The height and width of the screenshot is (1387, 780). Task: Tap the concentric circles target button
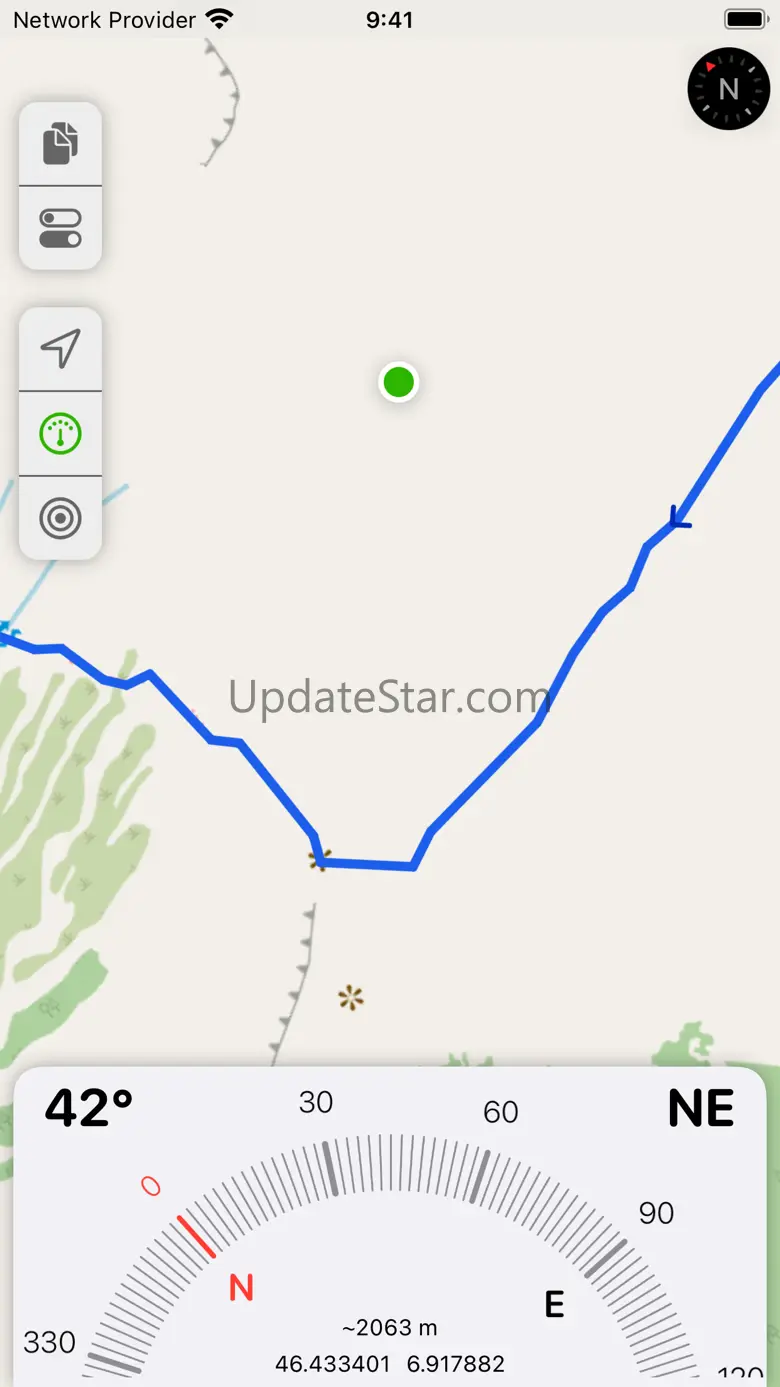click(60, 519)
